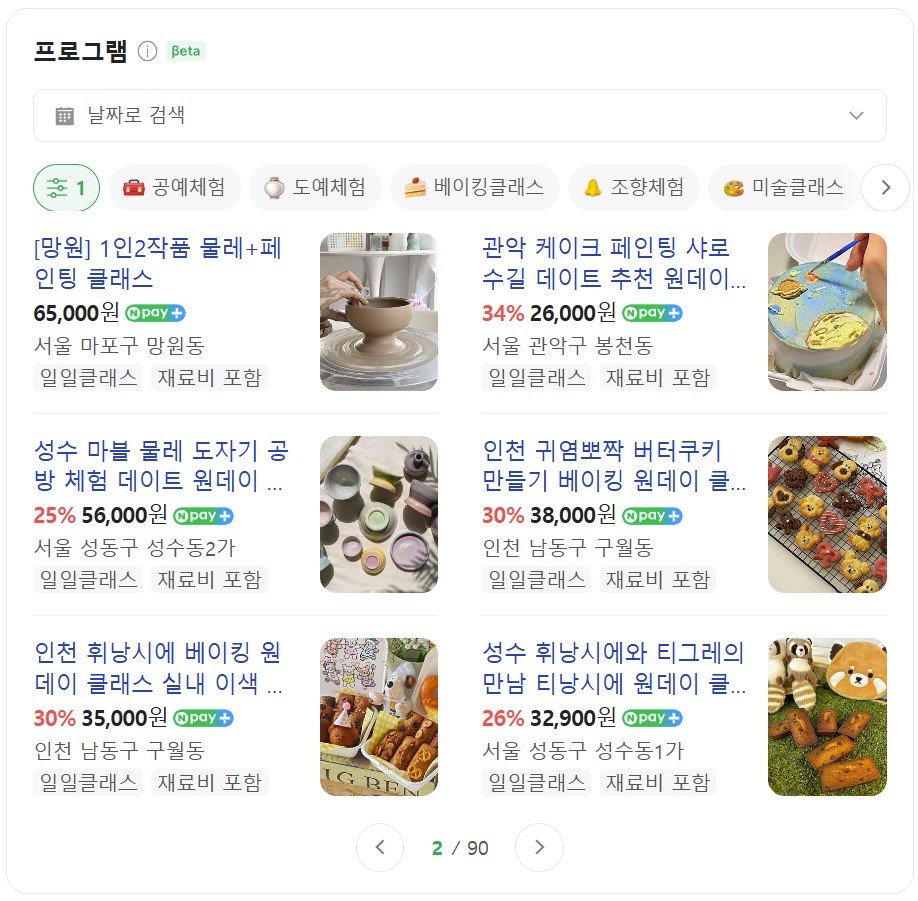Show more category chips arrow
This screenshot has width=918, height=901.
pyautogui.click(x=884, y=188)
